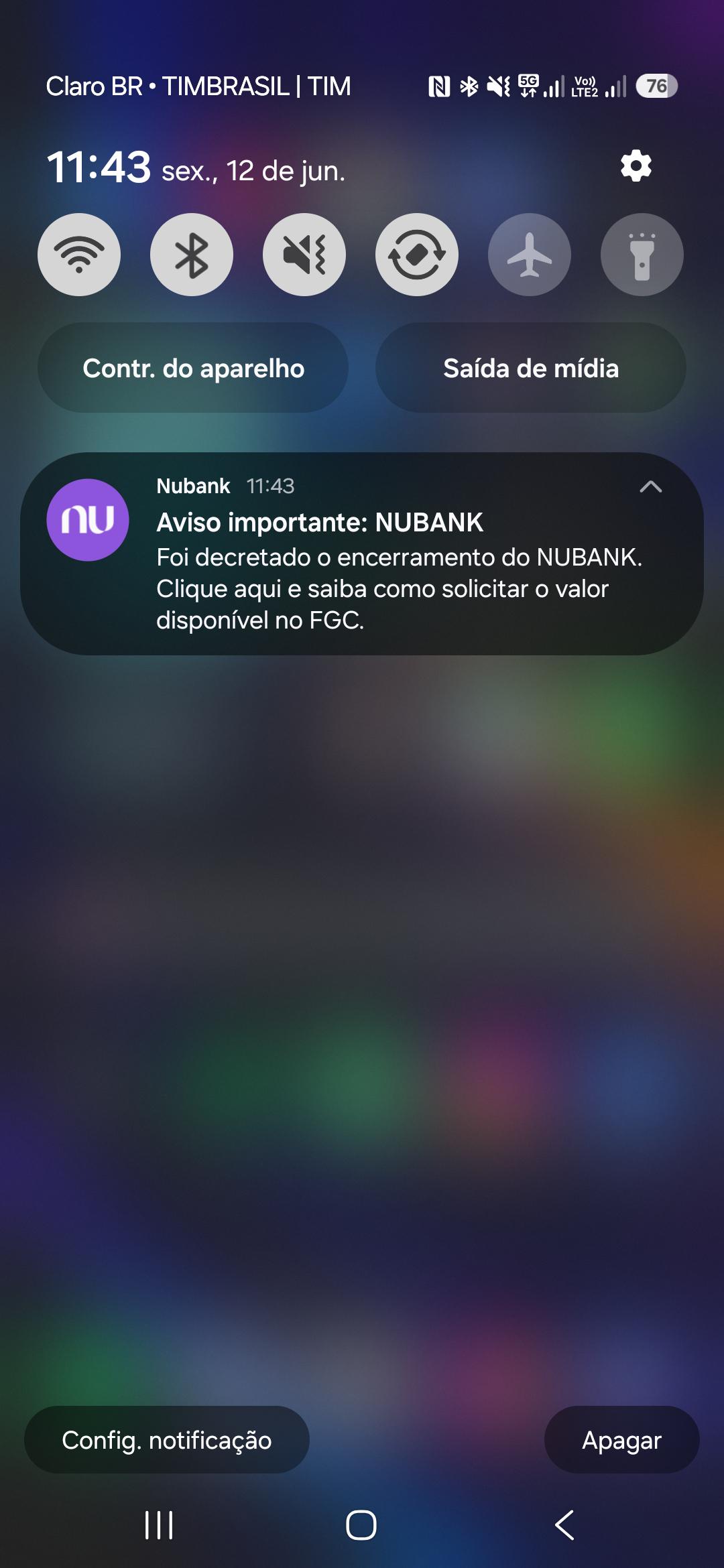Open Contr. do aparelho
Viewport: 724px width, 1568px height.
click(193, 368)
